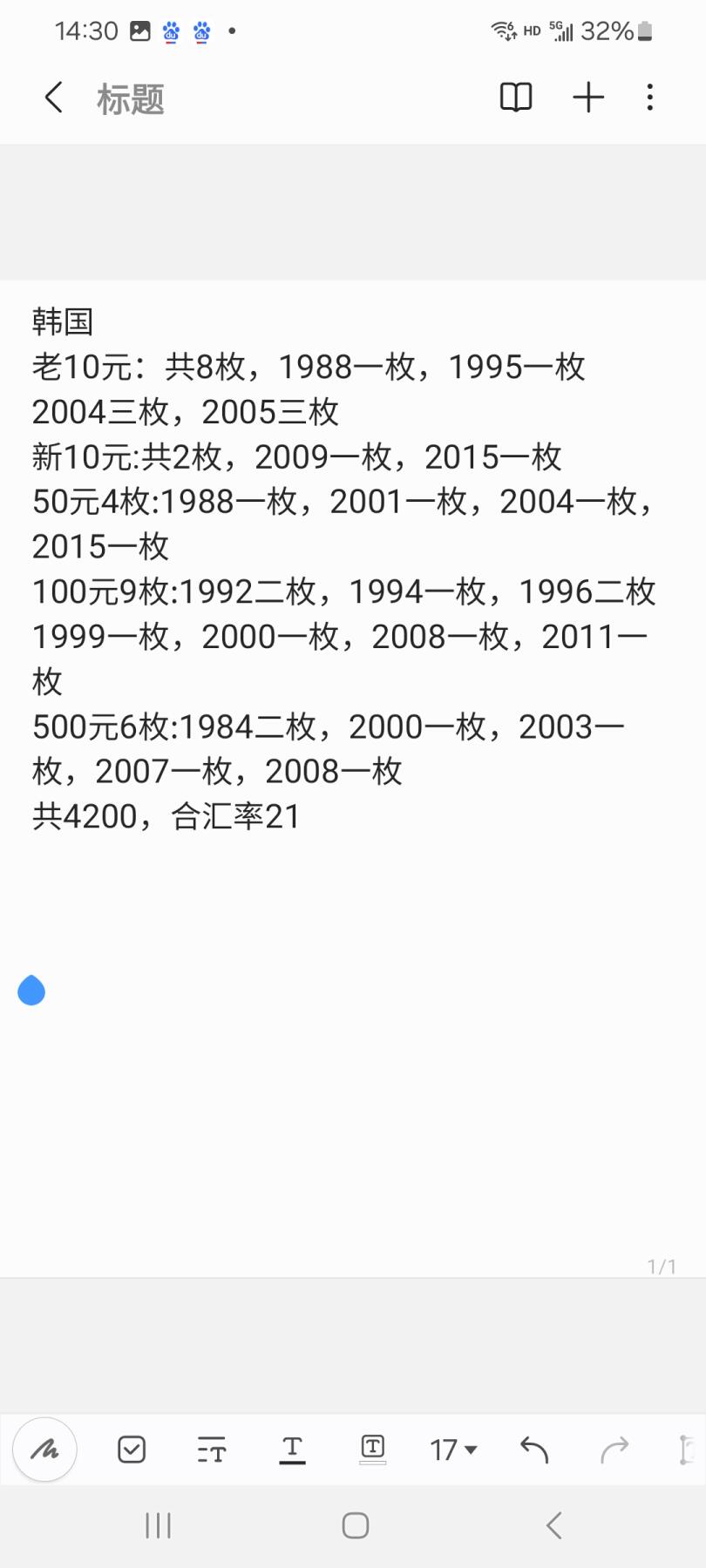Viewport: 706px width, 1568px height.
Task: Tap the 标题 title field
Action: (131, 99)
